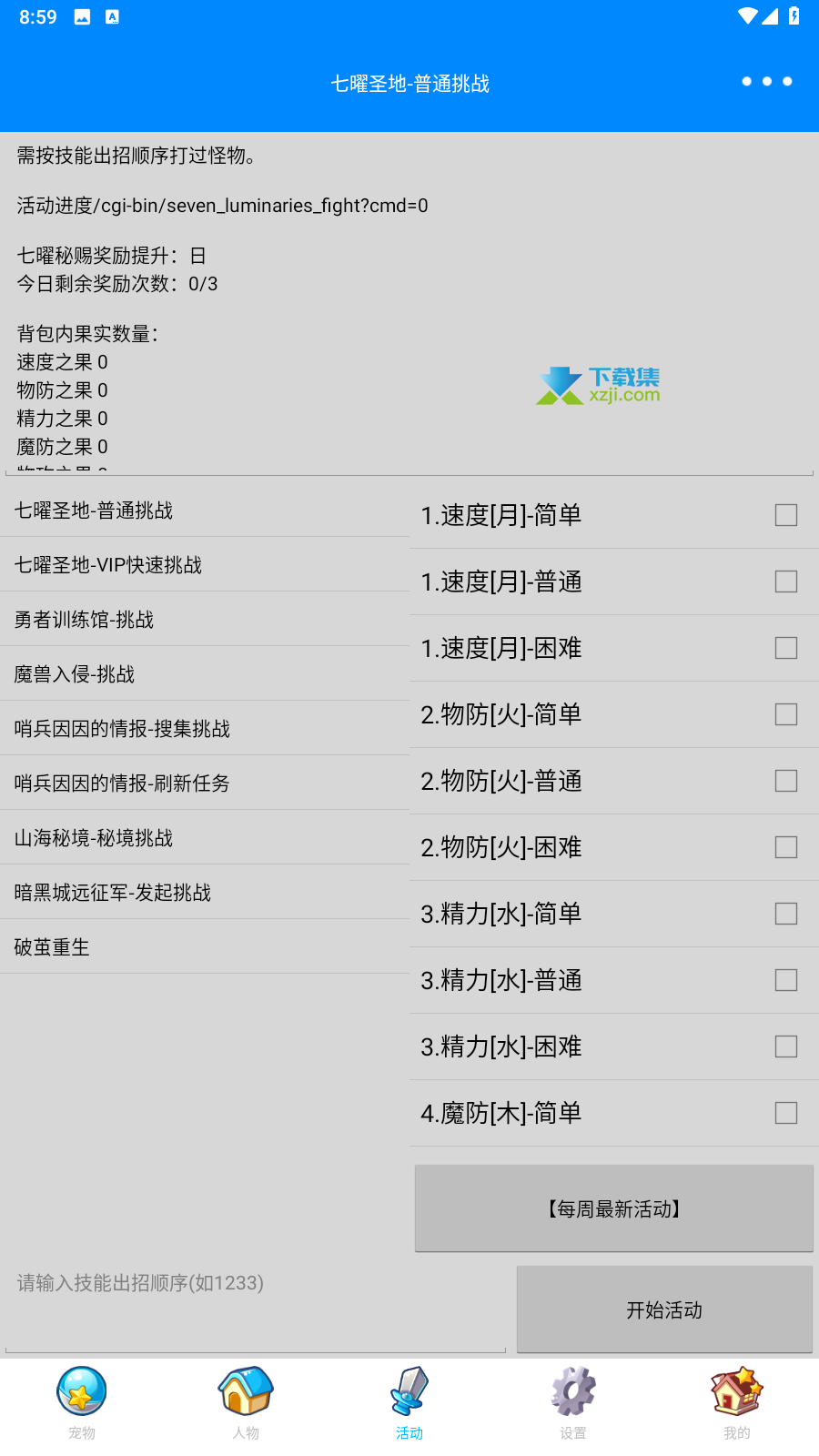Tick 1.速度[月]-困难 option
Screen dimensions: 819x1456
[x=786, y=648]
